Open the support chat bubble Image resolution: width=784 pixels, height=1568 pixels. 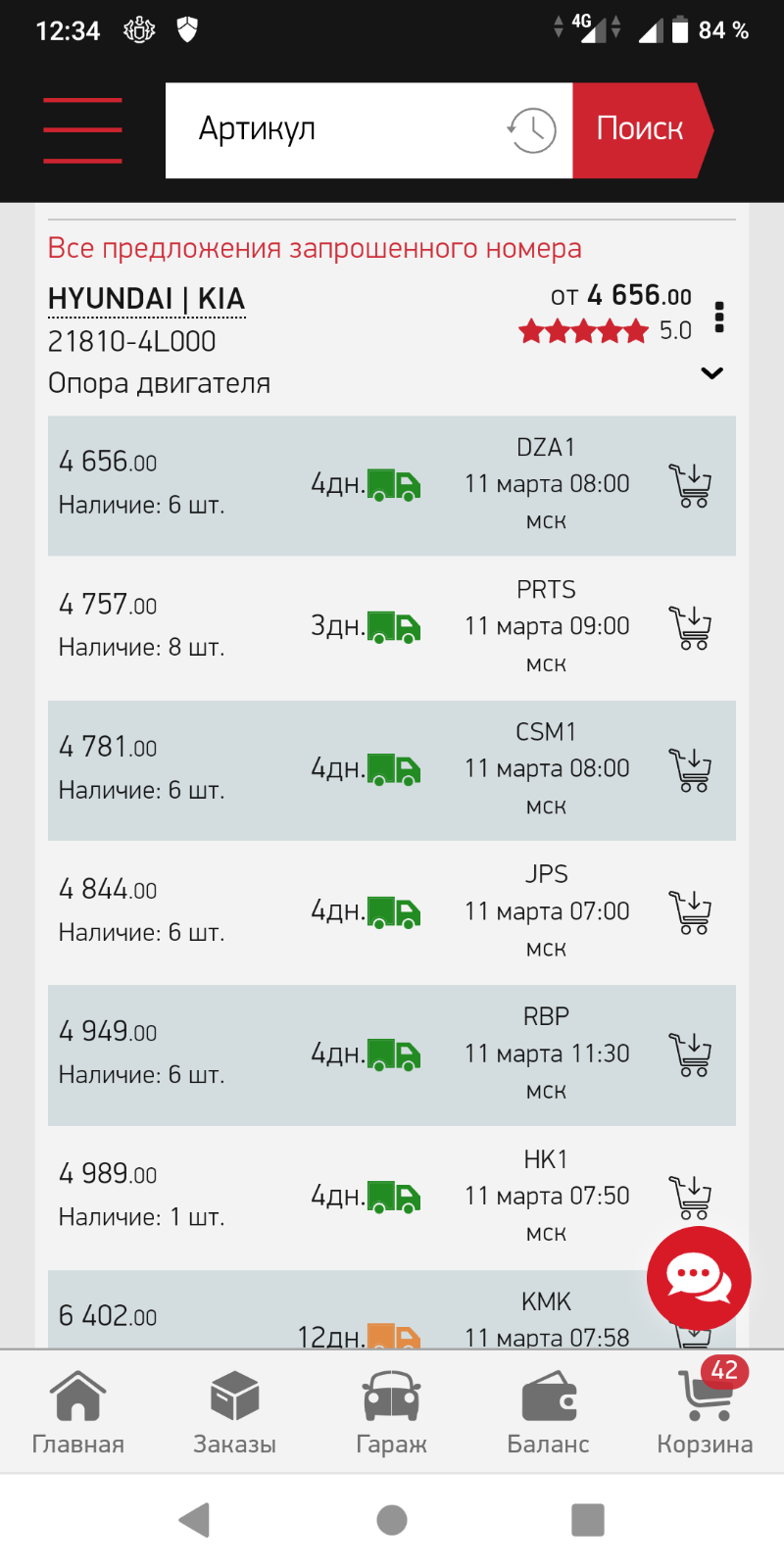click(699, 1278)
